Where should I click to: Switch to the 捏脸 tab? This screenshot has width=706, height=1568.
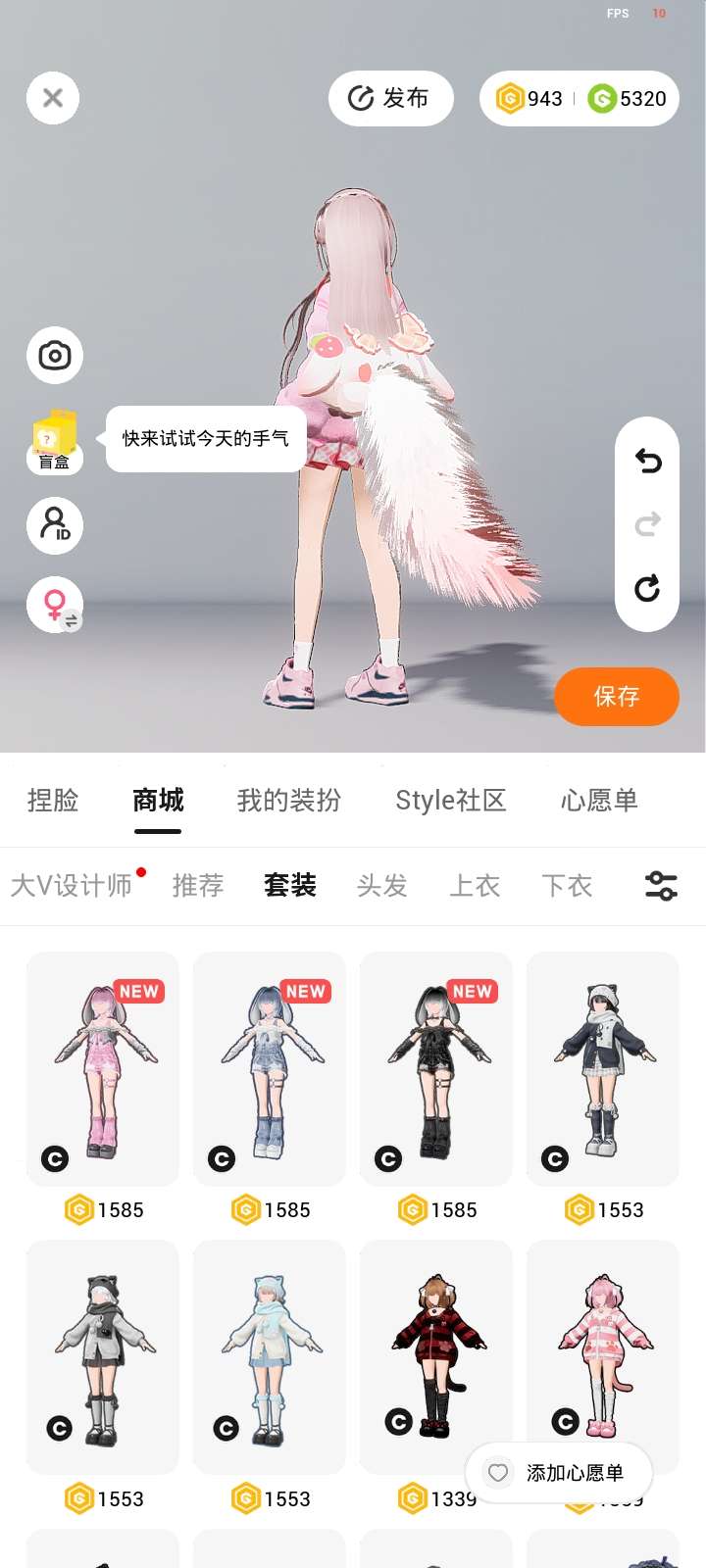(53, 801)
